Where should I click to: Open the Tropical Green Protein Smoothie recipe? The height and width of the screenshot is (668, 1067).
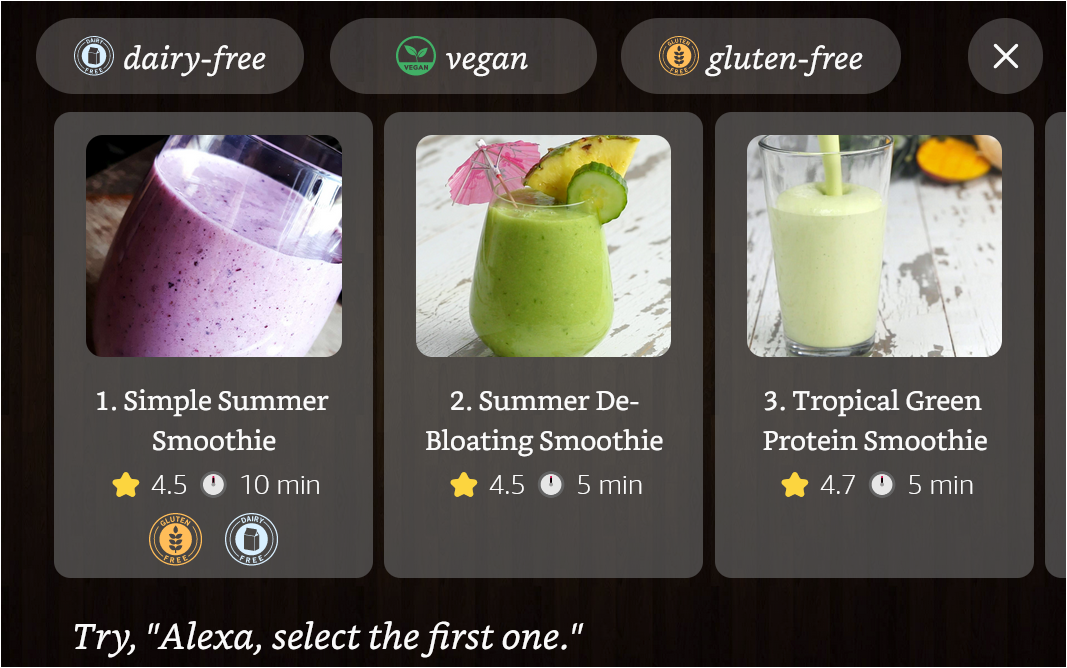click(x=874, y=345)
